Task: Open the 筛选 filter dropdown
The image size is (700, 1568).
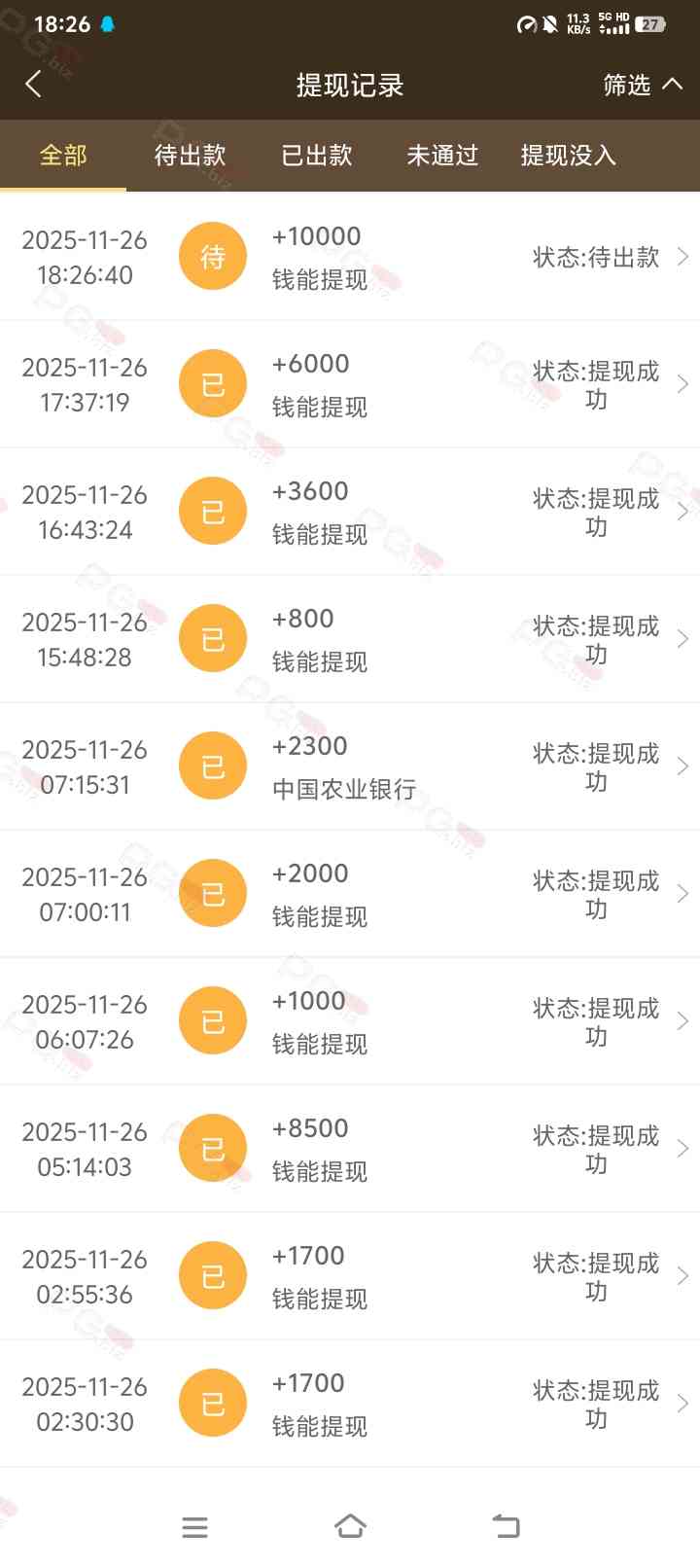Action: coord(642,86)
